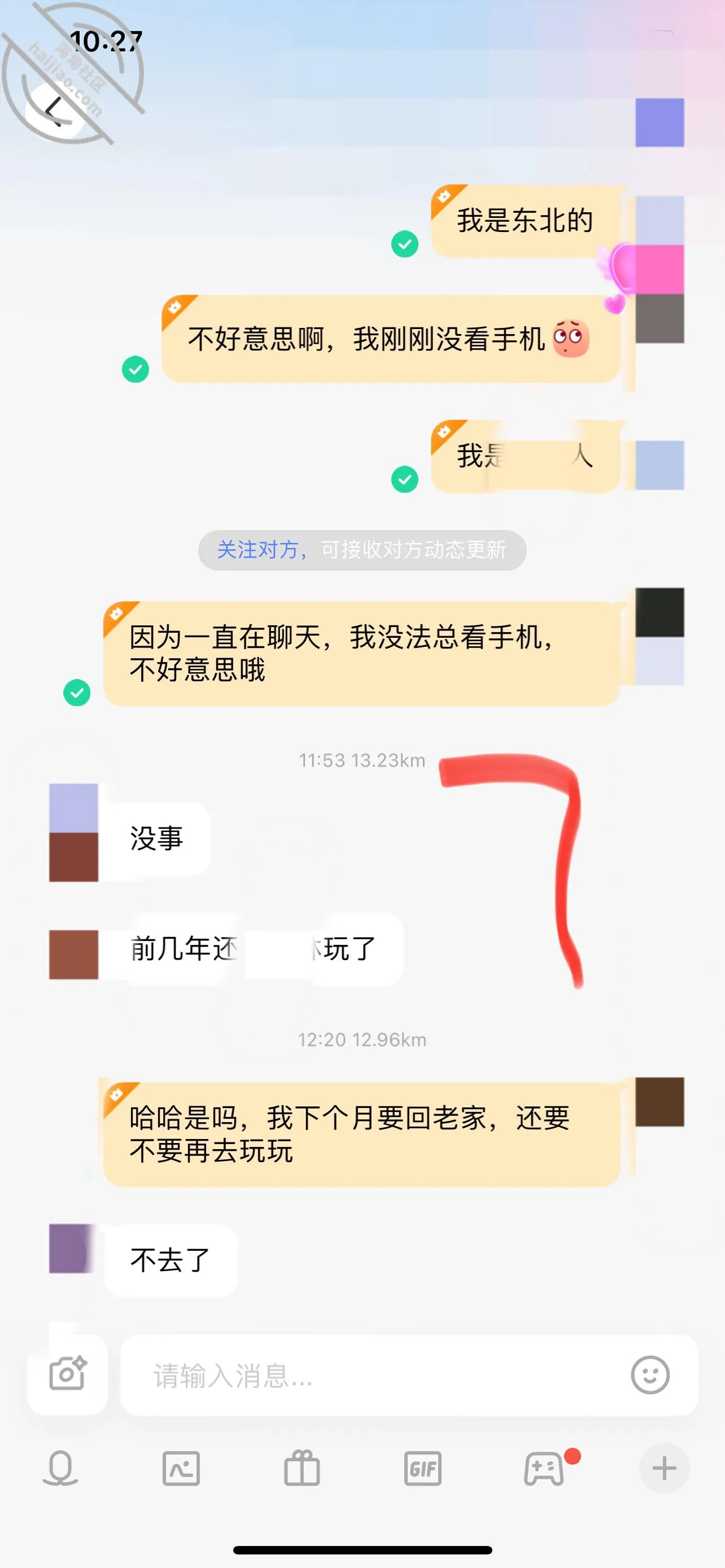Open the GIF selector
Image resolution: width=725 pixels, height=1568 pixels.
pos(422,1468)
